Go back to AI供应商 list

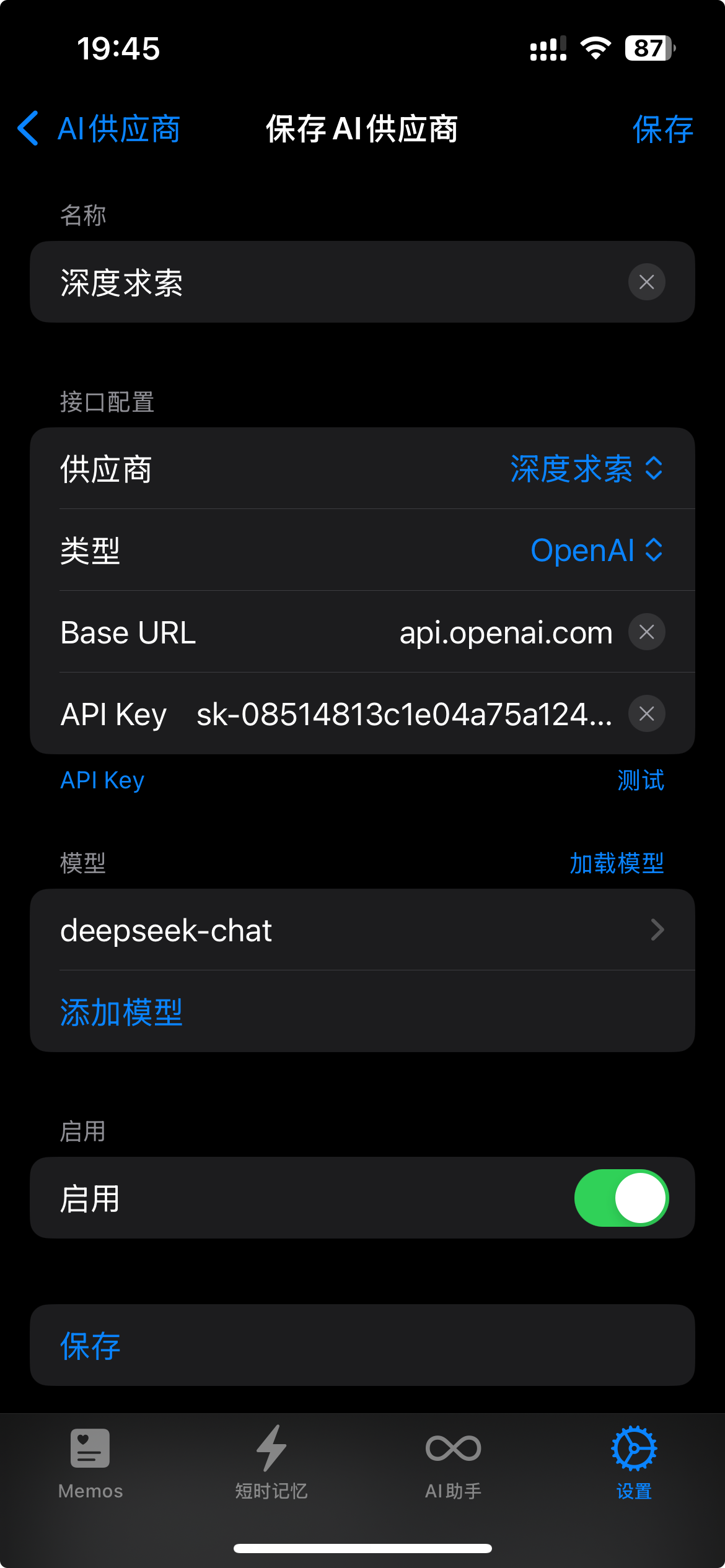(x=99, y=129)
